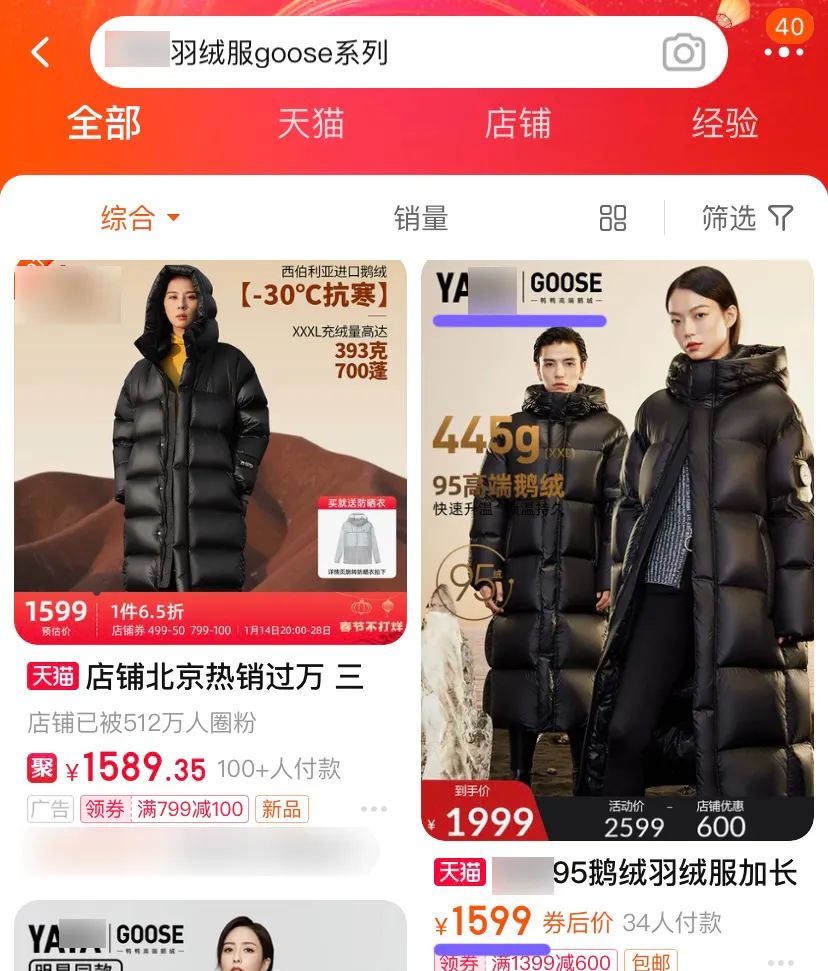The width and height of the screenshot is (828, 971).
Task: Open the more options menu with badge 40
Action: [x=783, y=50]
